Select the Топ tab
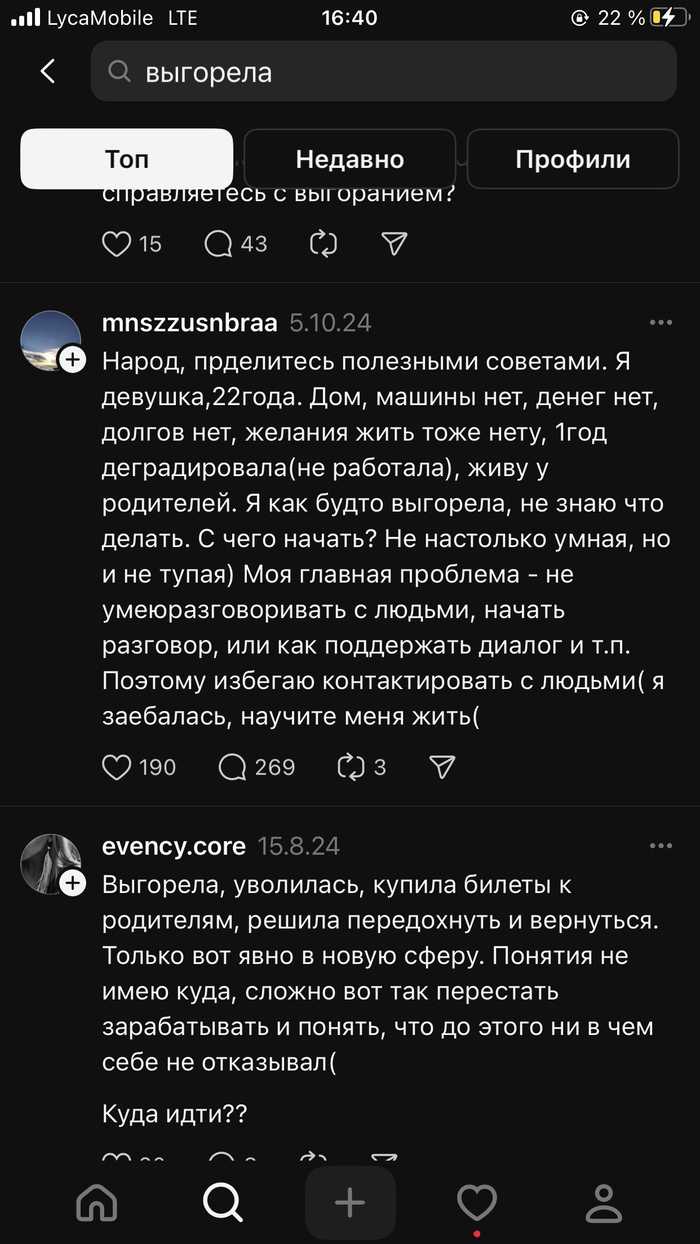The image size is (700, 1244). (x=127, y=159)
